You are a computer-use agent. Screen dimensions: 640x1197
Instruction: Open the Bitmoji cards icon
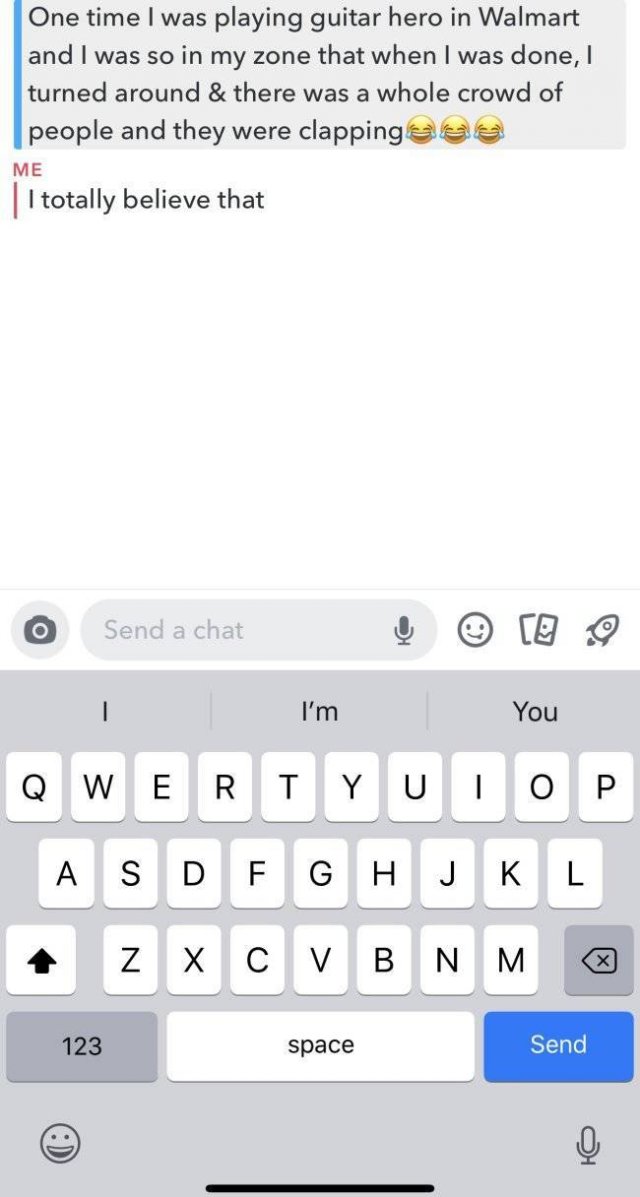tap(537, 630)
